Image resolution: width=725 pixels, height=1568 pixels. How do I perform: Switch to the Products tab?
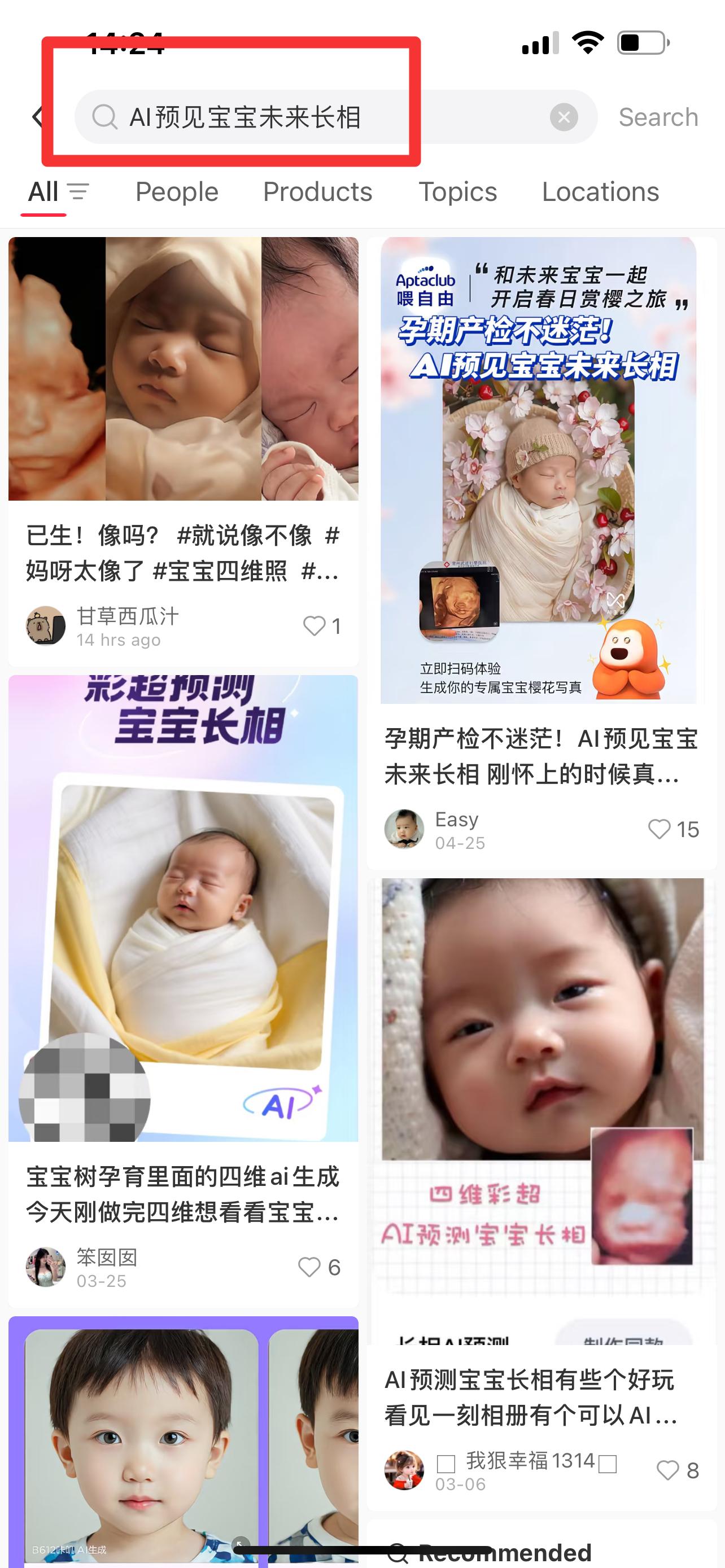(317, 192)
